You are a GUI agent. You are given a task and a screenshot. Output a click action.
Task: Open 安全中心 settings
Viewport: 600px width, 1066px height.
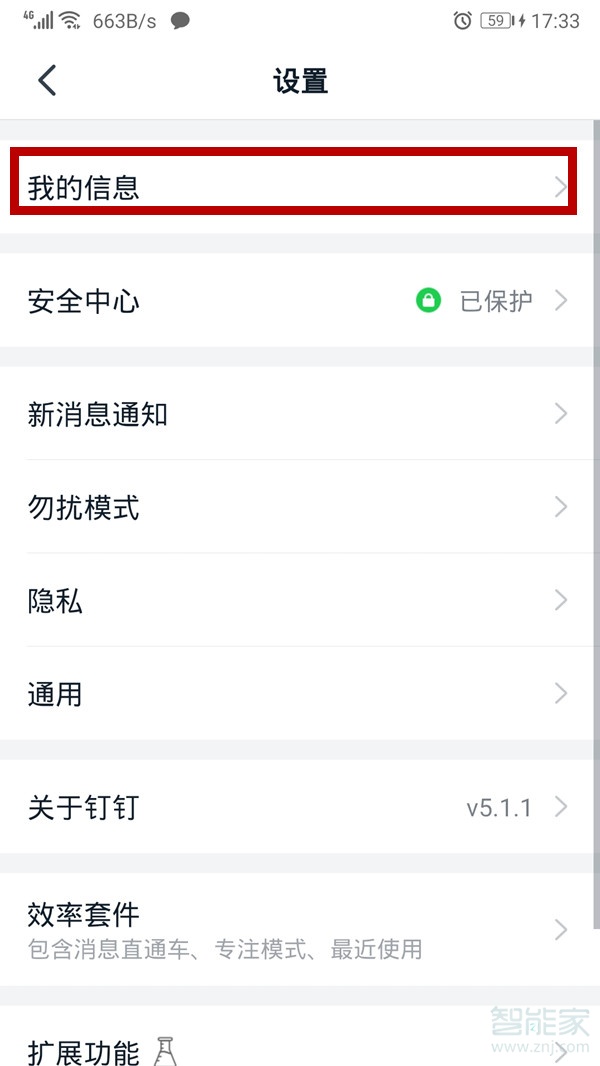point(290,301)
